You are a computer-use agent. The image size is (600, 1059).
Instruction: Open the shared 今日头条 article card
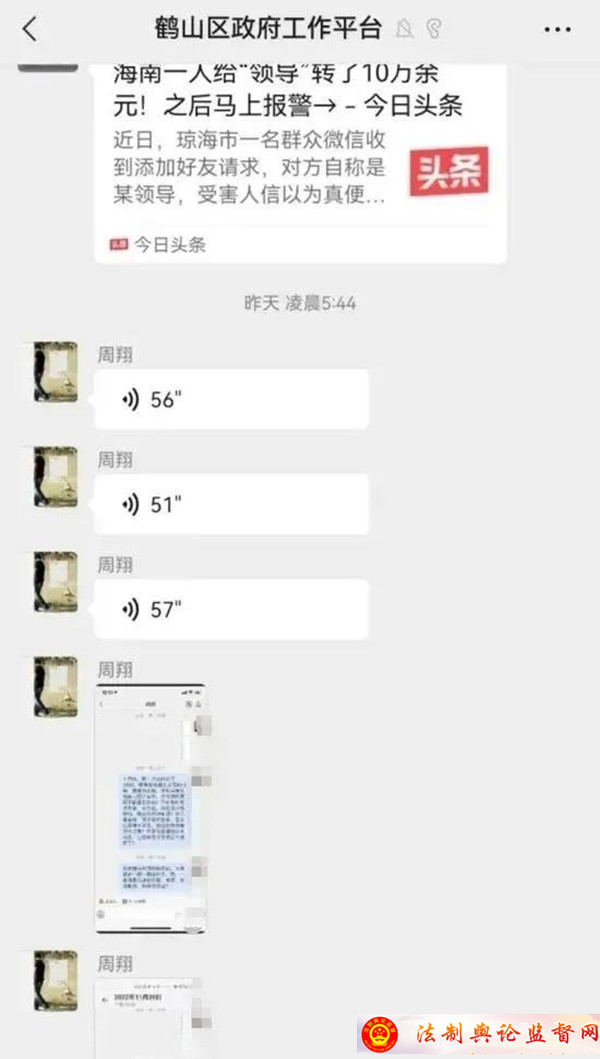click(300, 160)
